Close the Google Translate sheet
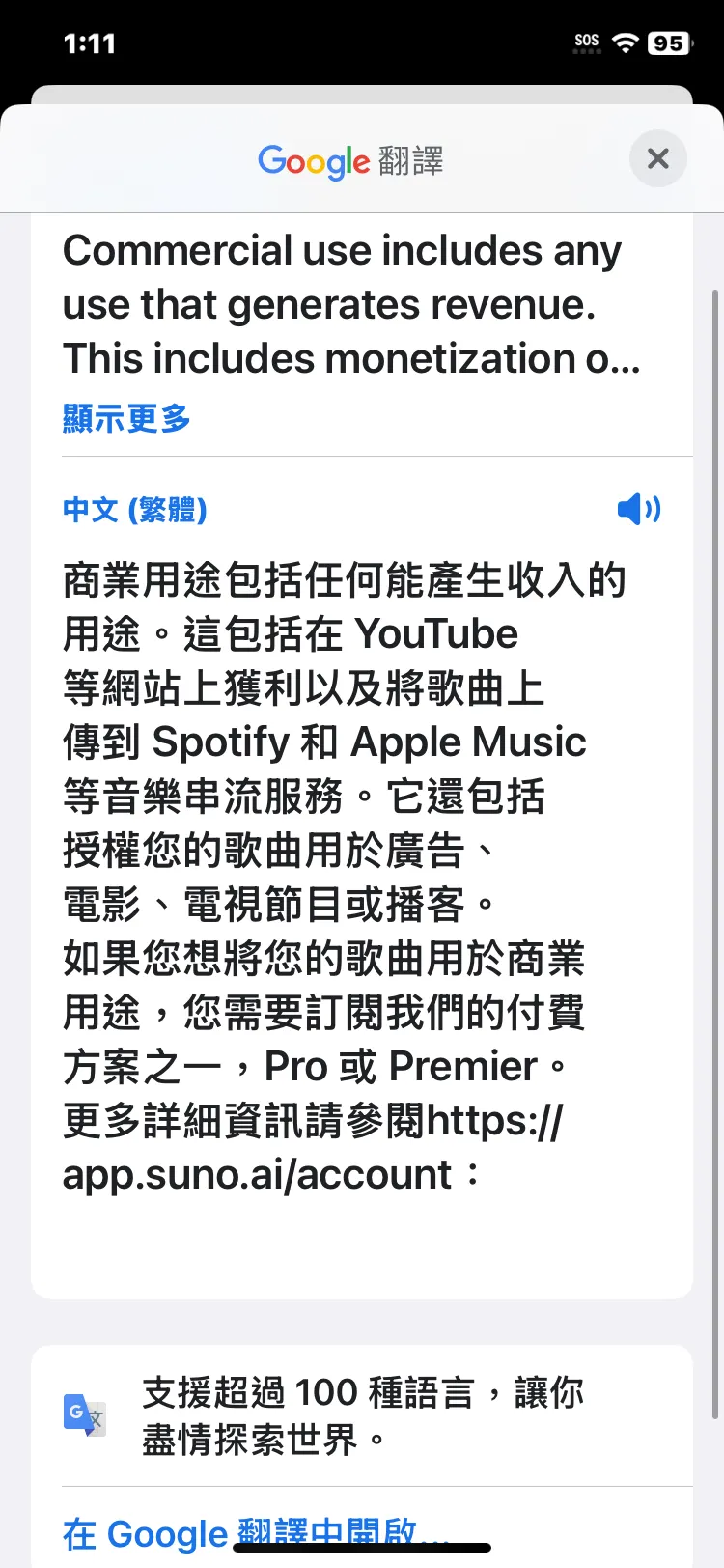Viewport: 724px width, 1568px height. 657,158
